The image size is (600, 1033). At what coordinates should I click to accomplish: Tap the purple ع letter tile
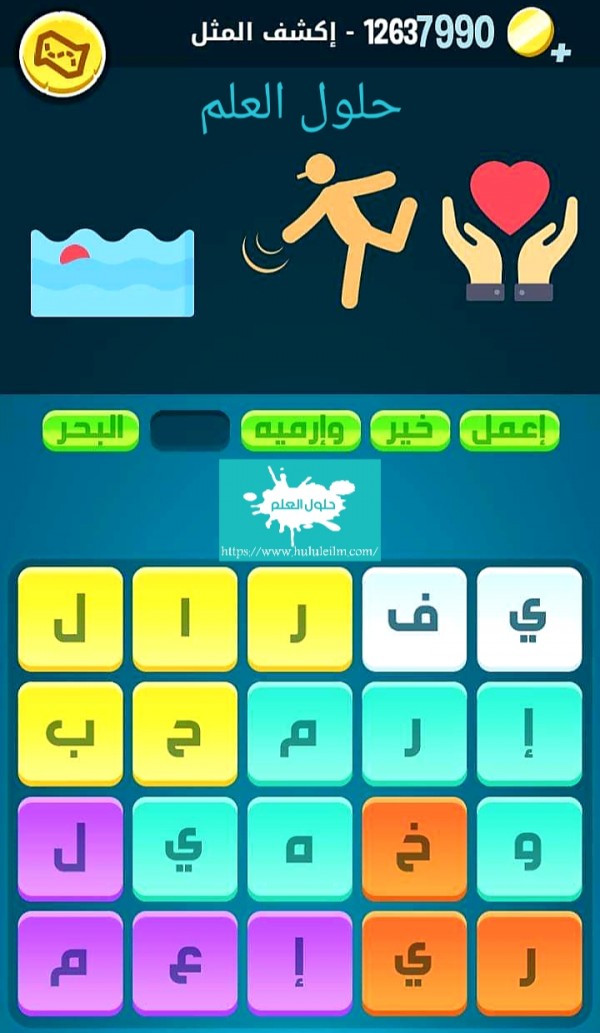click(x=185, y=963)
